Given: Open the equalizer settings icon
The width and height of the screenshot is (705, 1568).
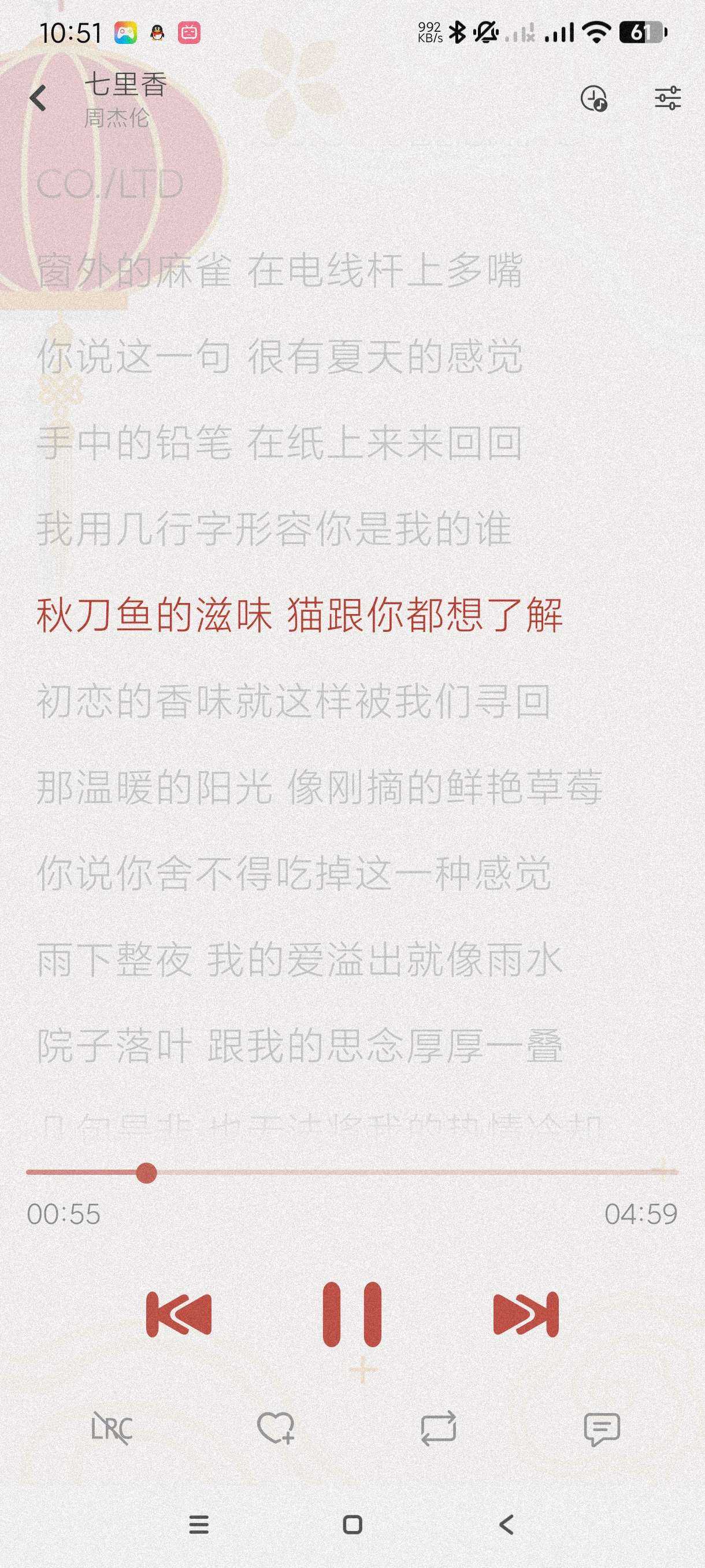Looking at the screenshot, I should [667, 98].
